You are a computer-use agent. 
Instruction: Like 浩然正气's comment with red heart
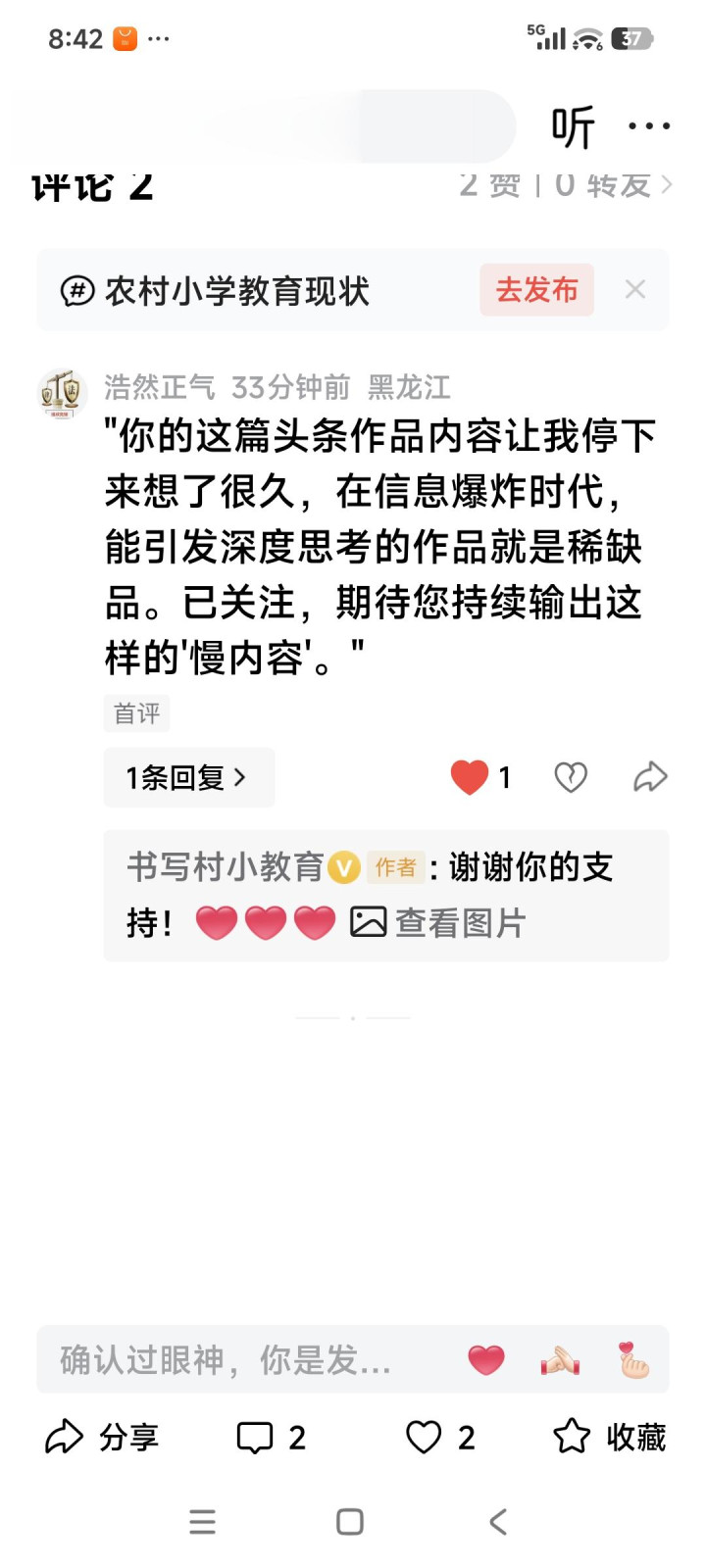471,777
